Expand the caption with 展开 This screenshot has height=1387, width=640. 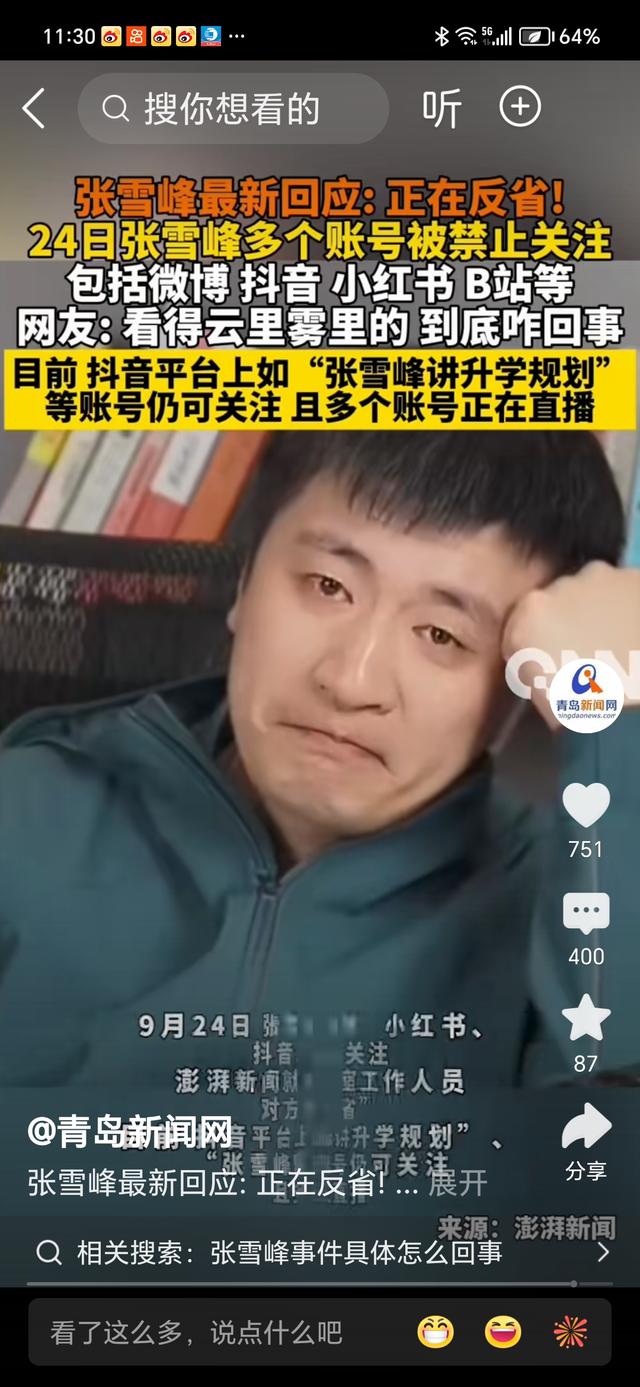click(458, 1183)
